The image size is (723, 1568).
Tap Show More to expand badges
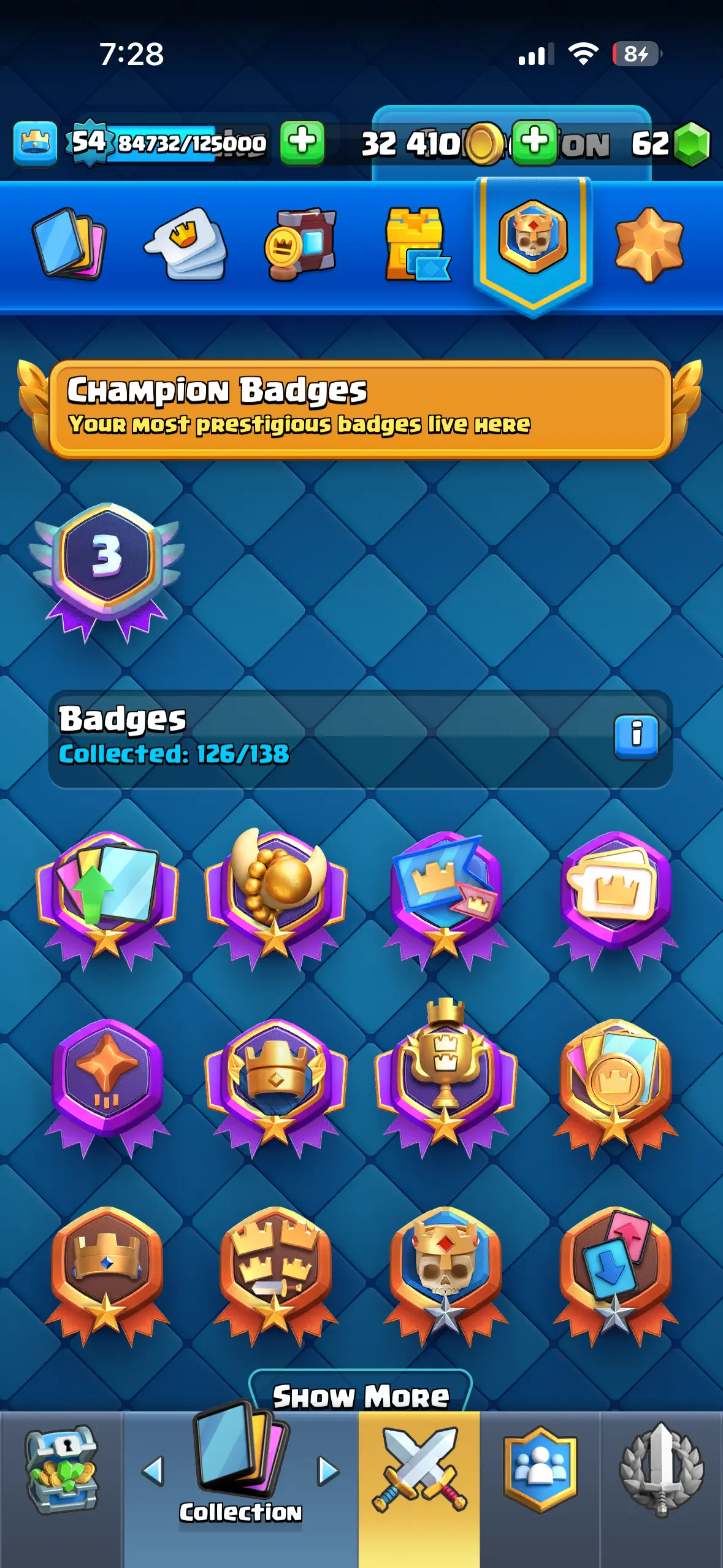coord(361,1396)
